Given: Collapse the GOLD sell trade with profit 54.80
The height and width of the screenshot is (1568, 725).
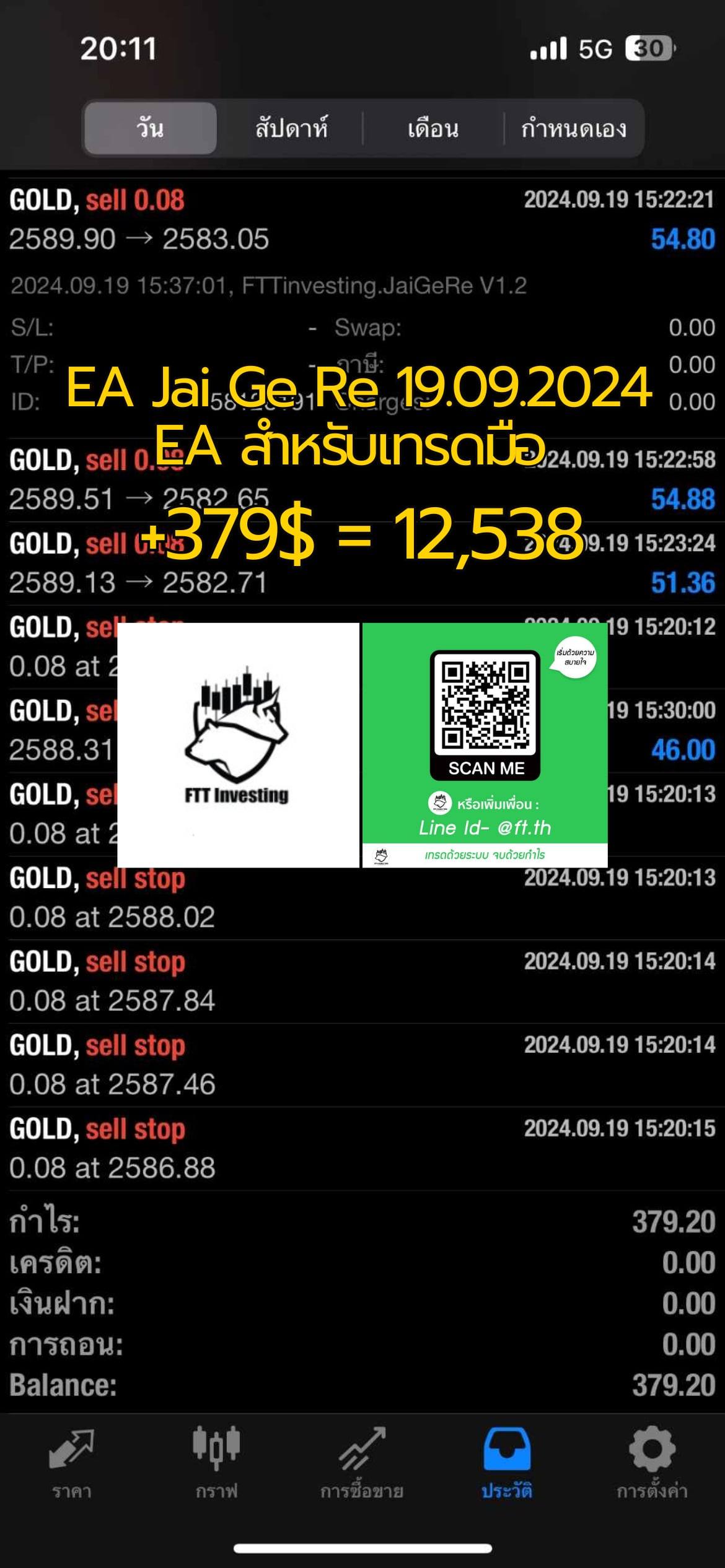Looking at the screenshot, I should coord(362,220).
